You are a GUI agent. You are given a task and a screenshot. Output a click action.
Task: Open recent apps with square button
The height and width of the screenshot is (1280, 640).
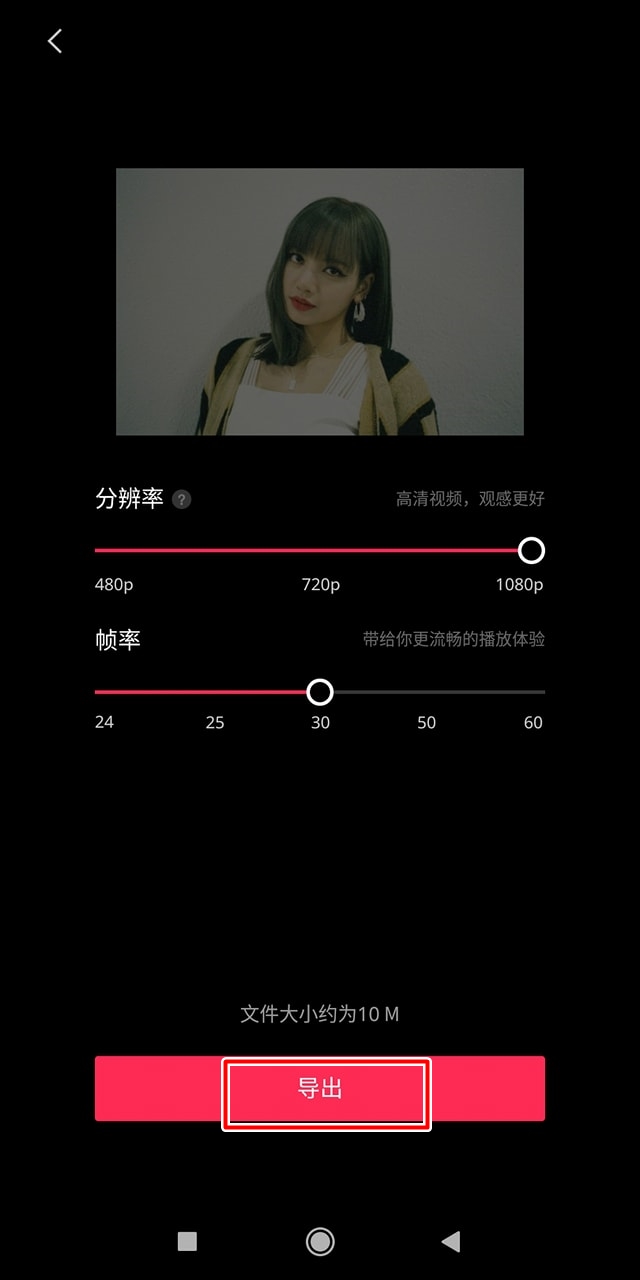187,1241
